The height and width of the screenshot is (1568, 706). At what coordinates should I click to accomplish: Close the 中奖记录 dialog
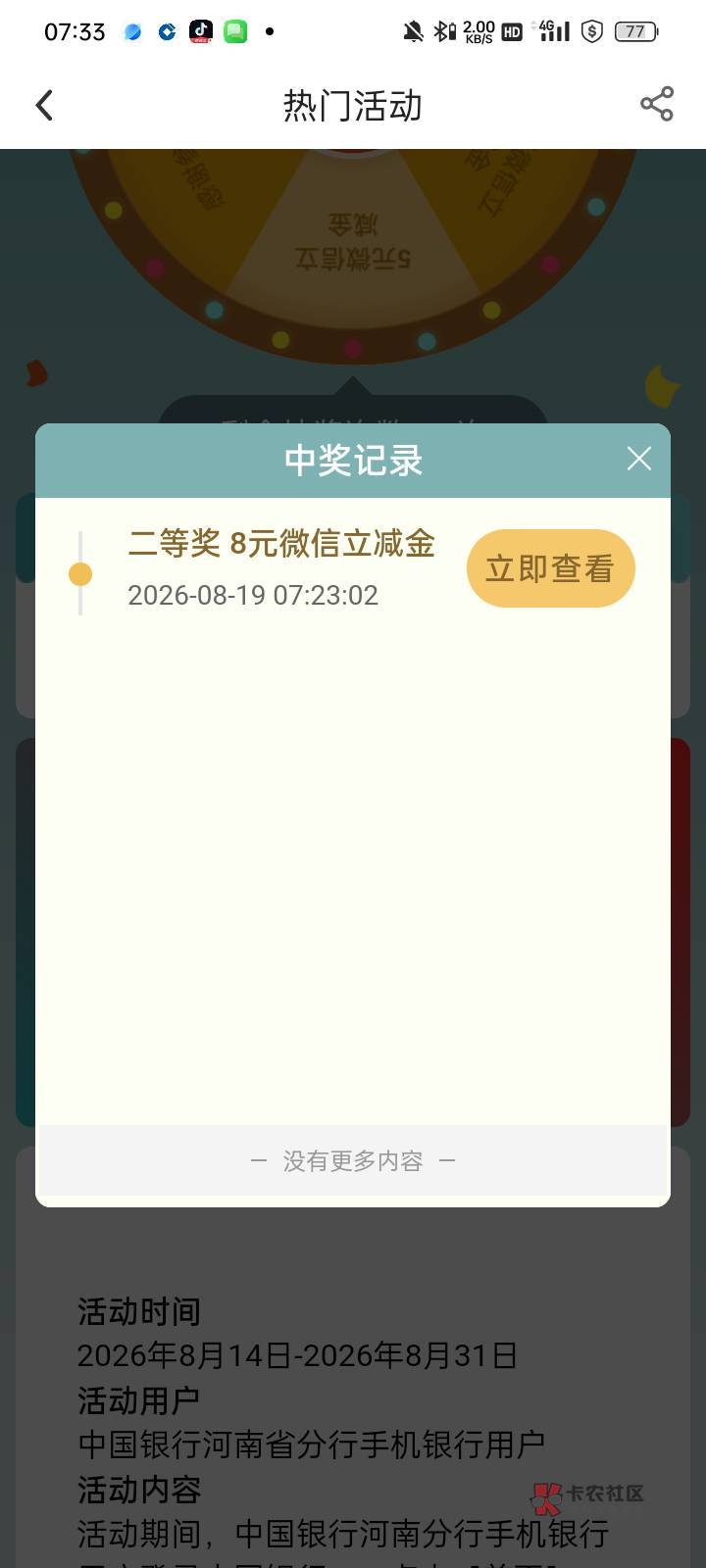639,459
